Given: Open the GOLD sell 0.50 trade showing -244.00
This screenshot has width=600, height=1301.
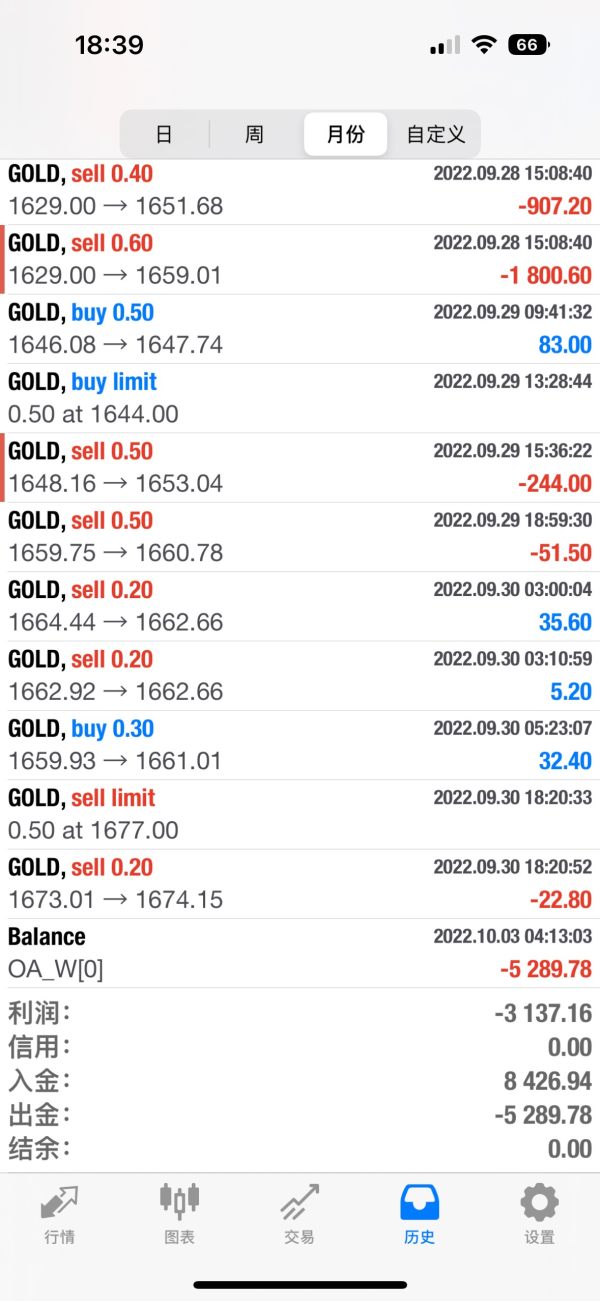Looking at the screenshot, I should click(300, 467).
